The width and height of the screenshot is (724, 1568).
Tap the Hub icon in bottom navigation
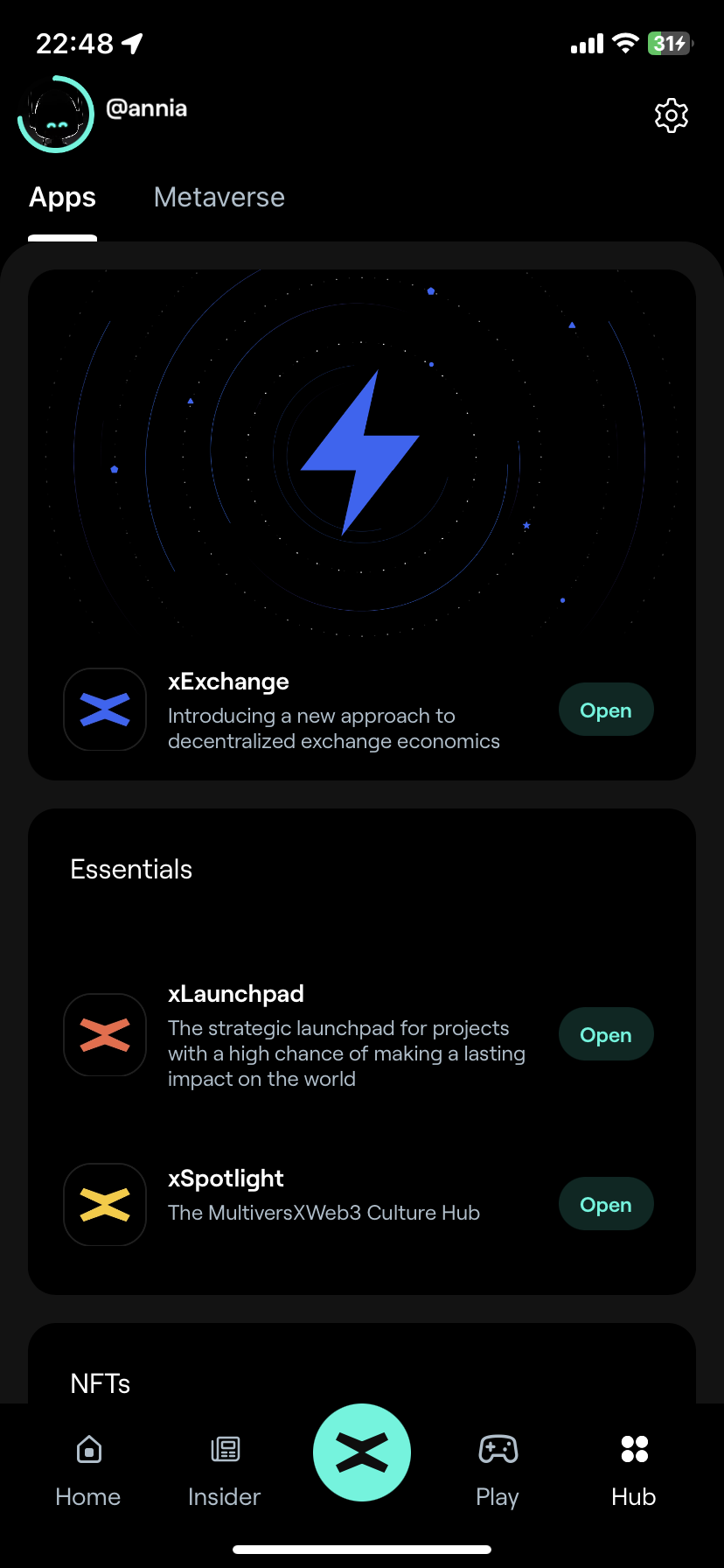click(x=632, y=1449)
